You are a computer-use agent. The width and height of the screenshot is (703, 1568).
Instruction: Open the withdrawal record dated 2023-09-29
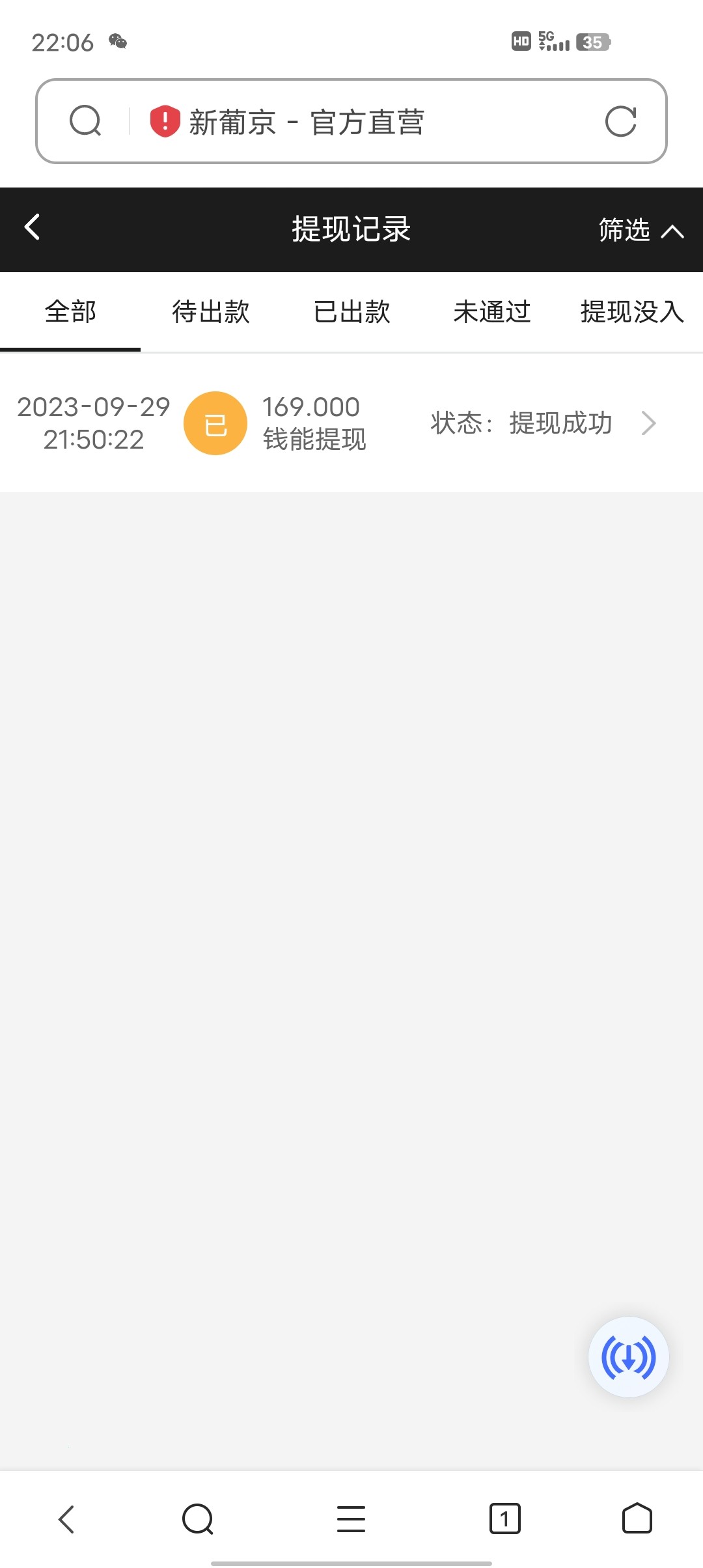[92, 423]
